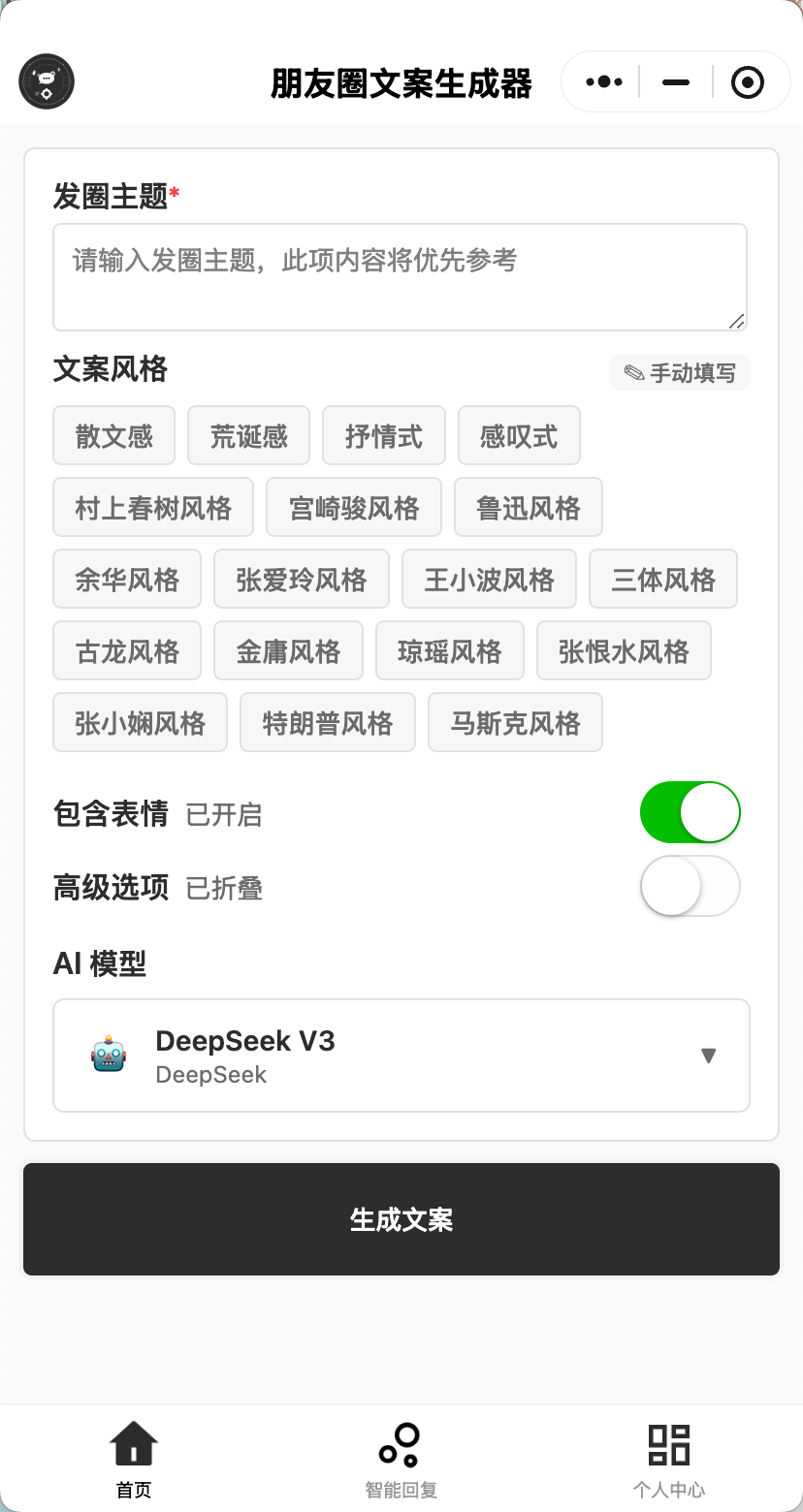The image size is (803, 1512).
Task: Click the 发圈主题 text input field
Action: pyautogui.click(x=401, y=276)
